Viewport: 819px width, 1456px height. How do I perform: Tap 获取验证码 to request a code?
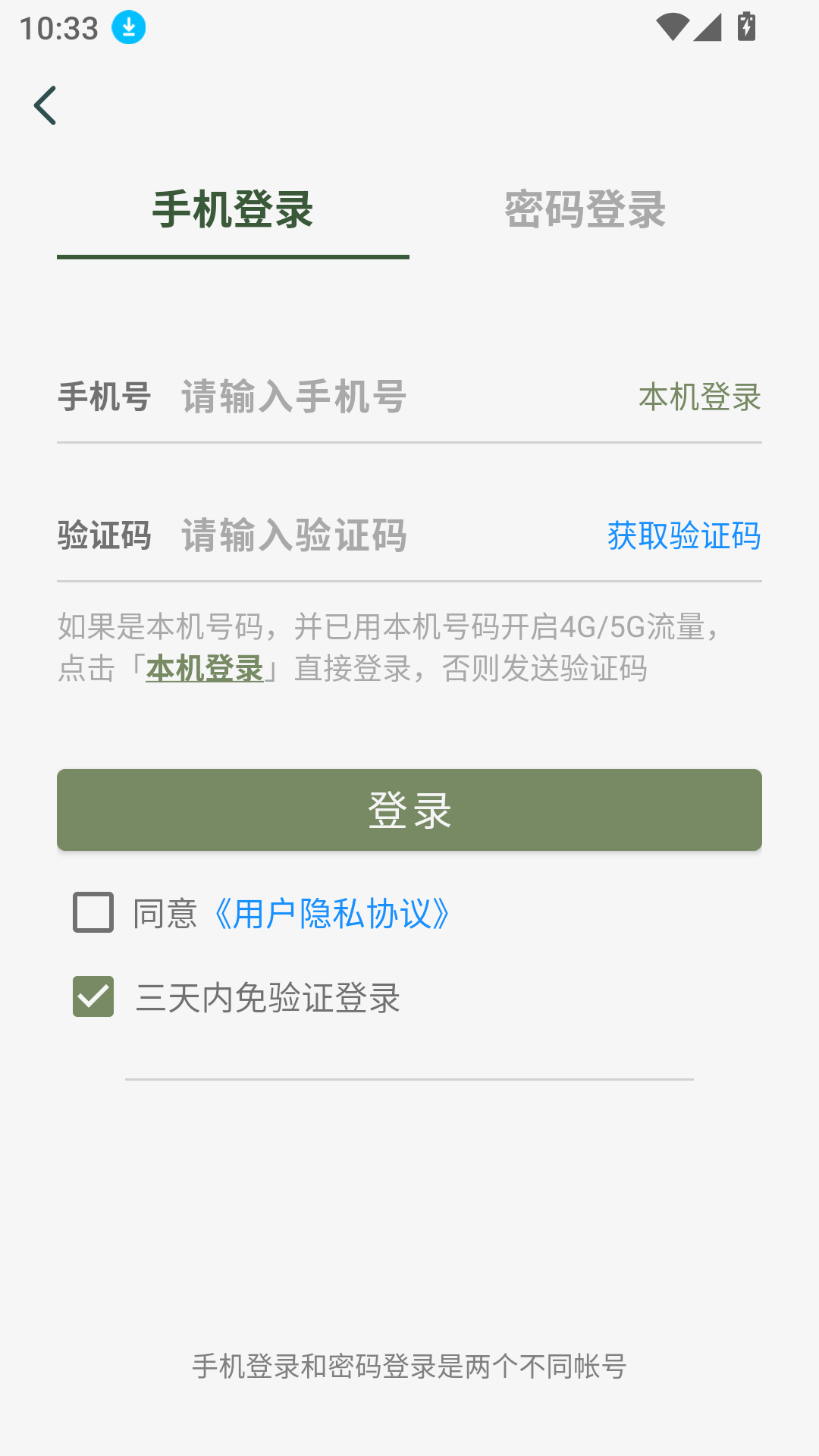(x=682, y=537)
